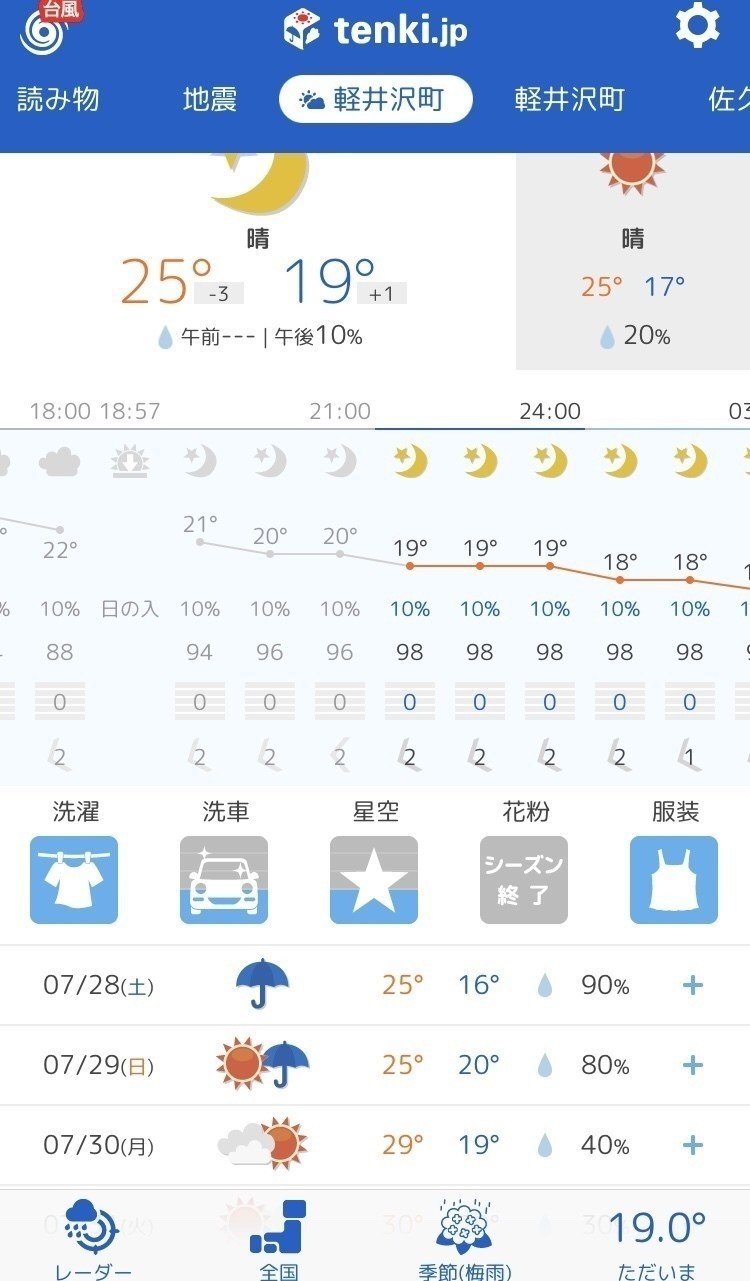Select the second 軽井沢町 tab without icon
The width and height of the screenshot is (750, 1281).
pos(569,99)
